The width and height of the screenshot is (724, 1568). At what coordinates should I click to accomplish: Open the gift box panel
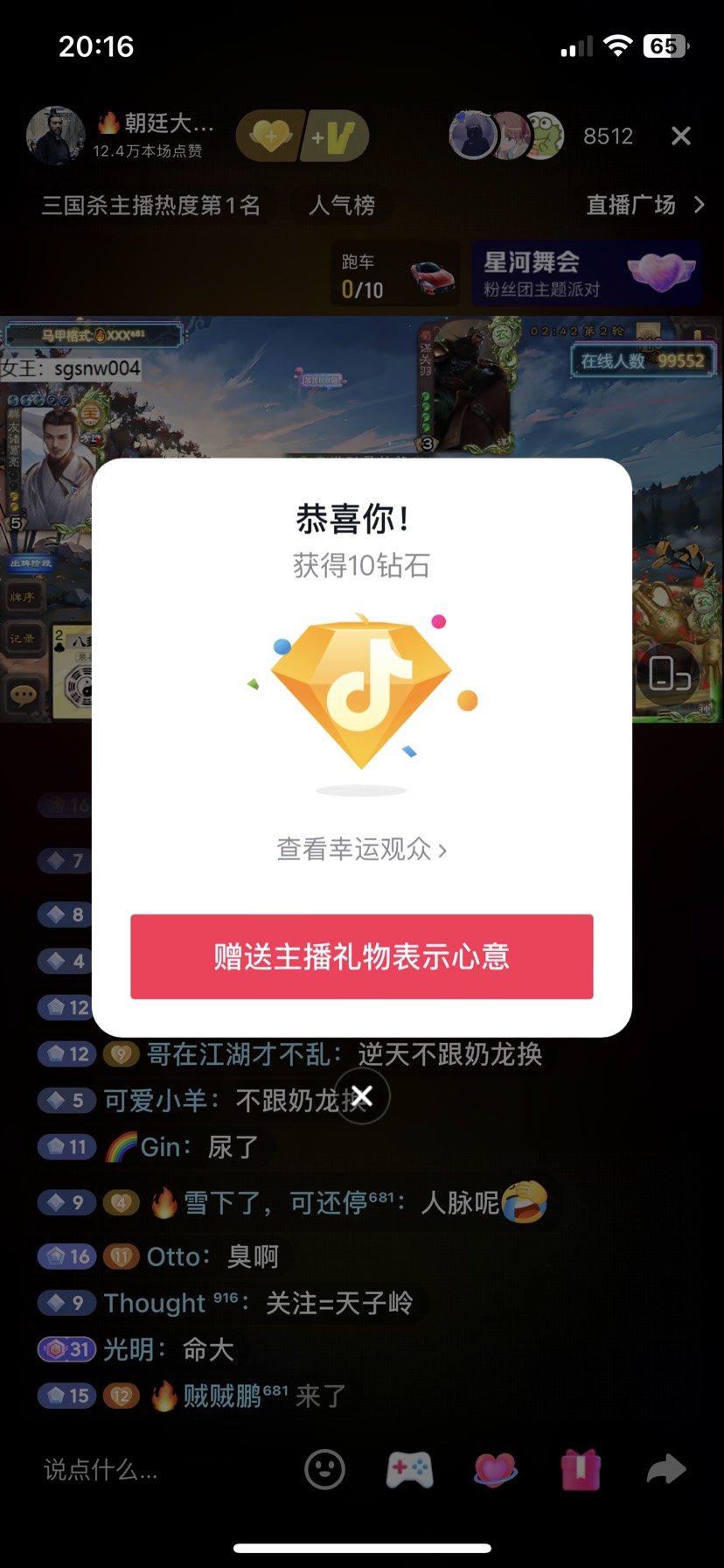tap(581, 1469)
